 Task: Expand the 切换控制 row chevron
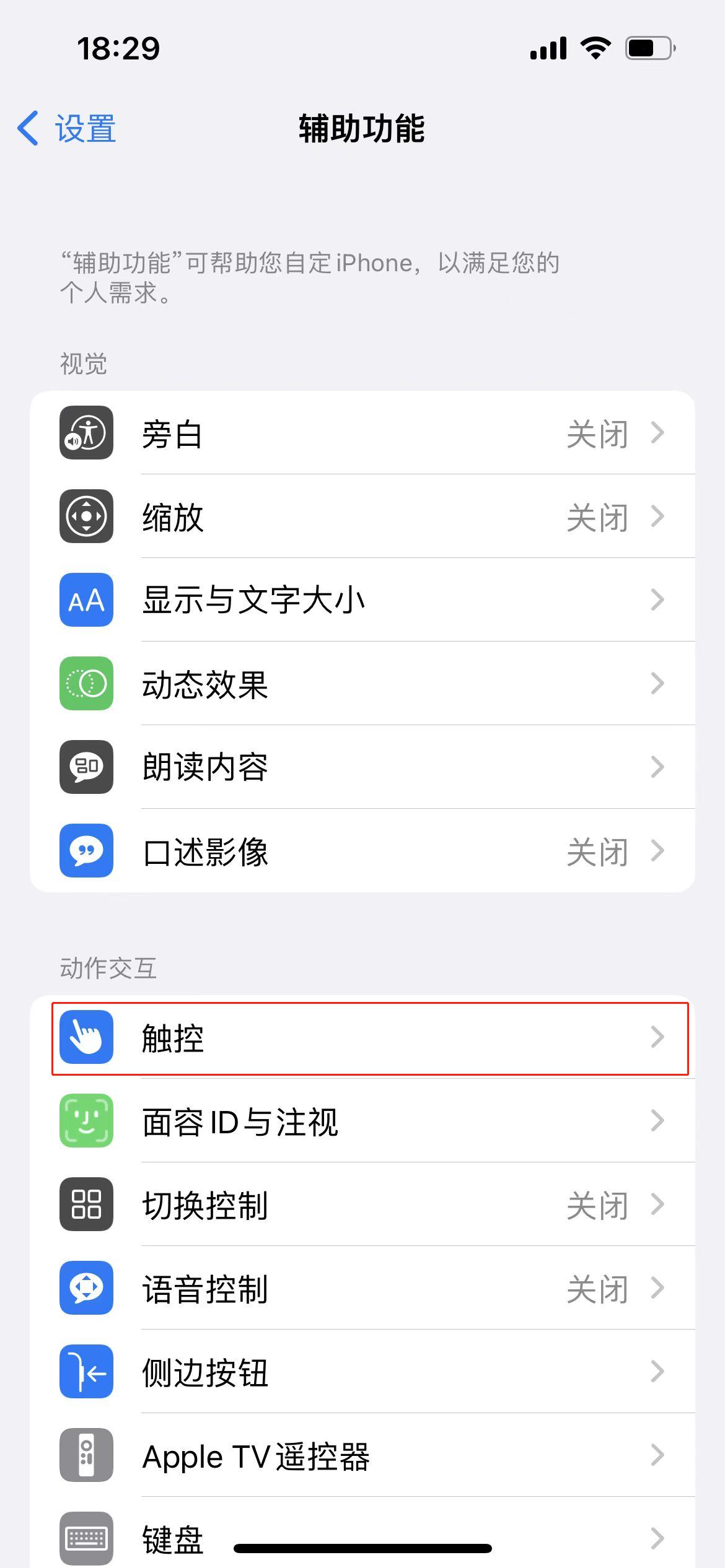point(659,1205)
